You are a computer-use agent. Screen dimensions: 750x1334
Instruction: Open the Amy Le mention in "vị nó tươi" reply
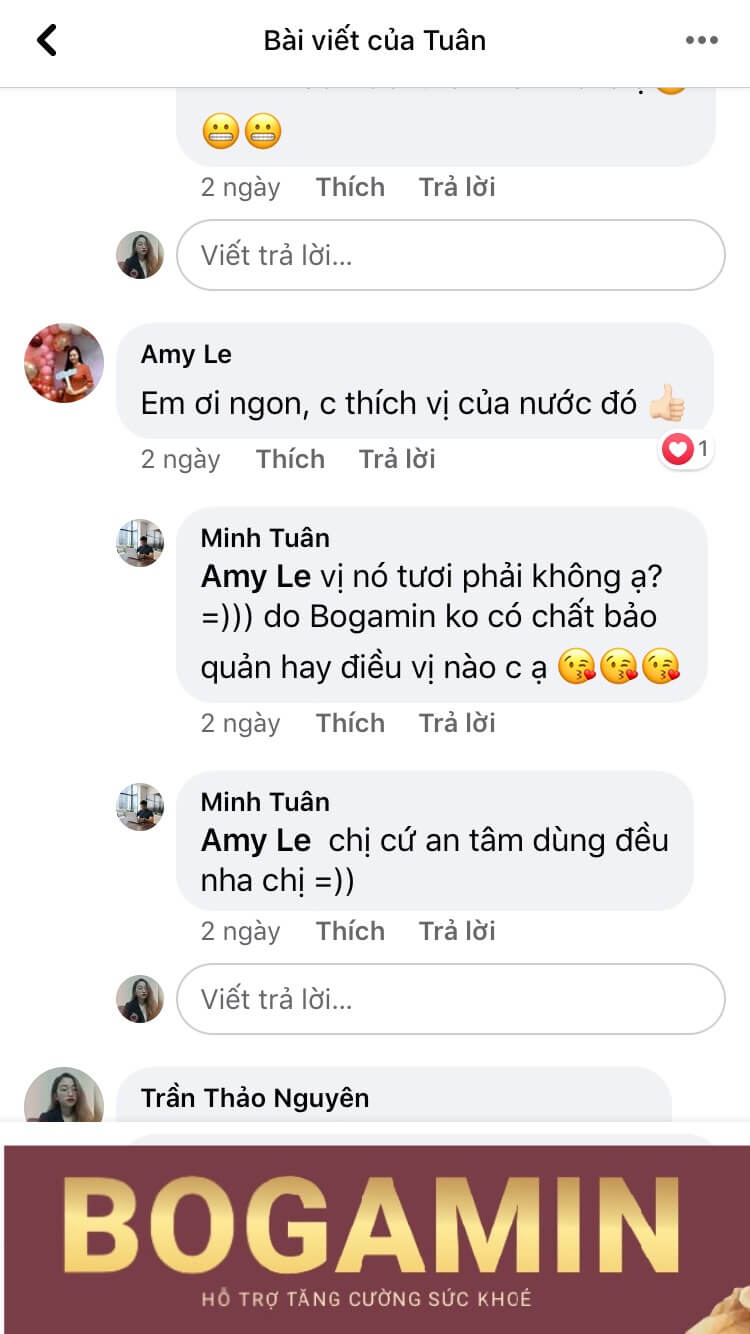tap(256, 577)
